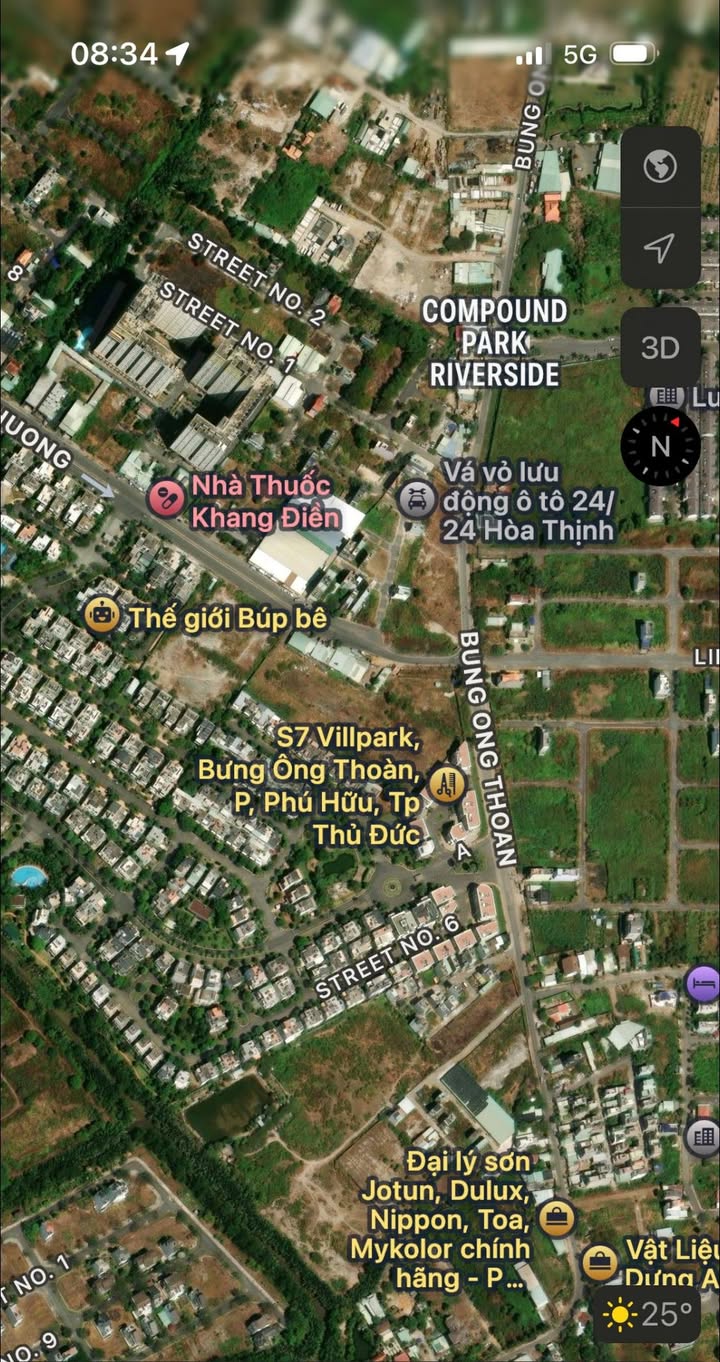
Task: Select the Thế giới Búp bê marker
Action: pos(103,617)
